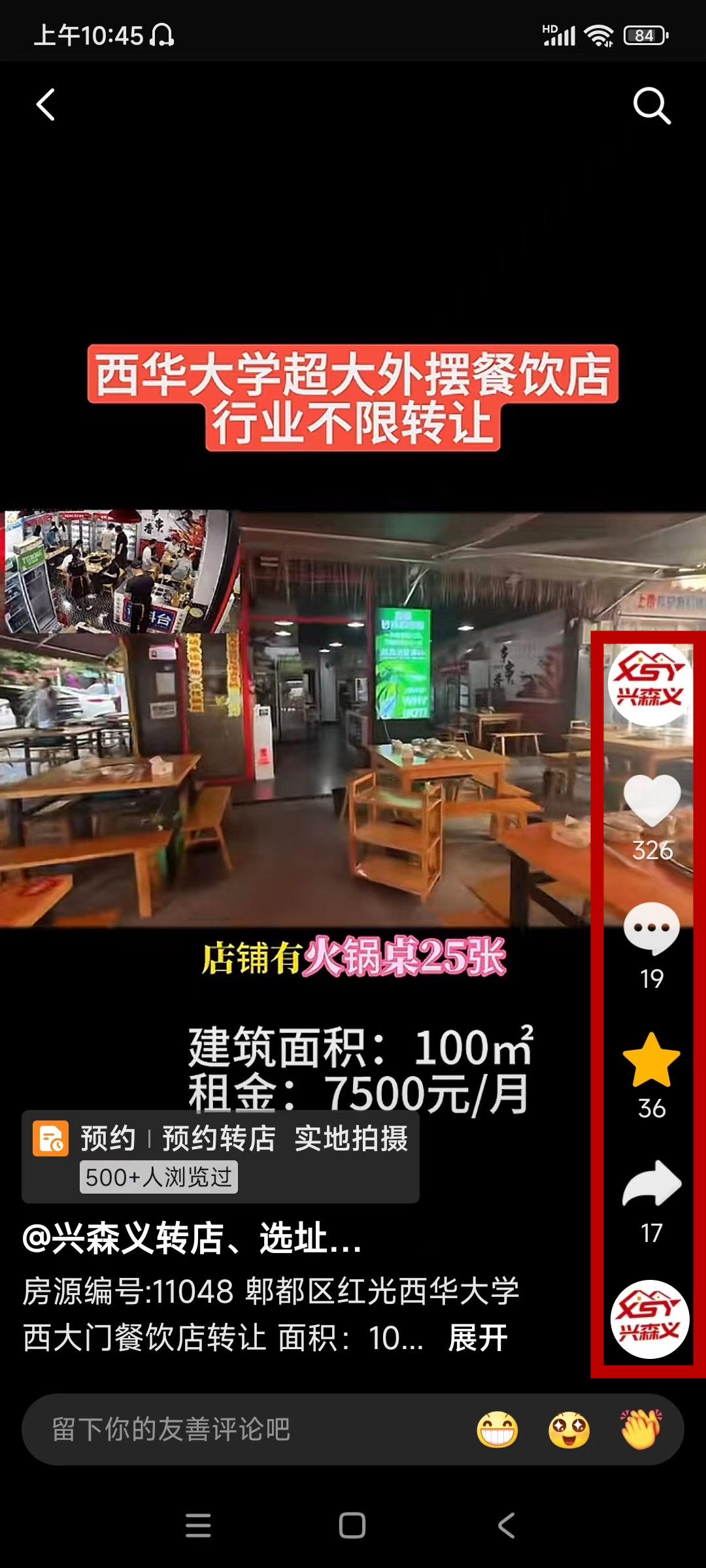The image size is (706, 1568).
Task: Insert the grinning face emoji
Action: pyautogui.click(x=497, y=1429)
